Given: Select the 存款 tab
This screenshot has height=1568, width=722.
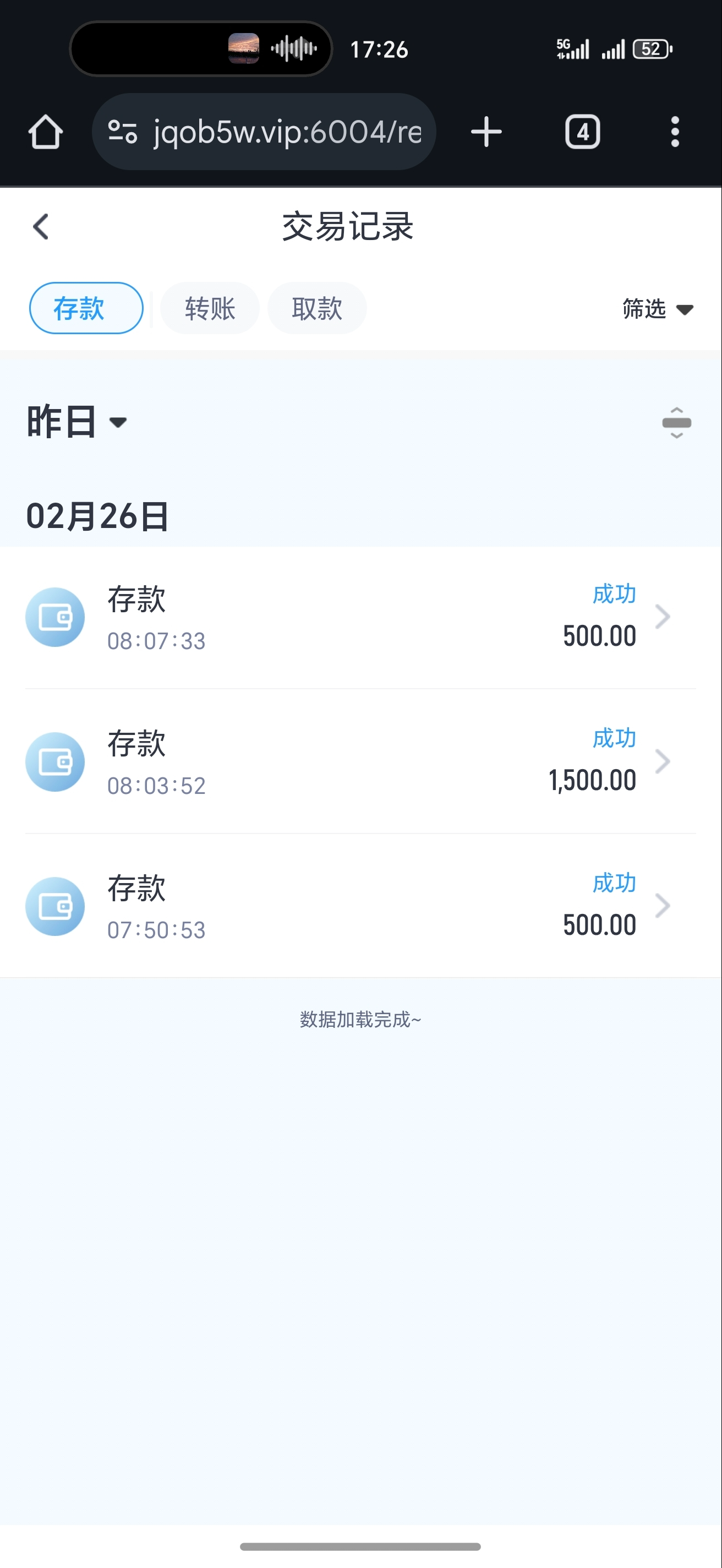Looking at the screenshot, I should (x=86, y=308).
